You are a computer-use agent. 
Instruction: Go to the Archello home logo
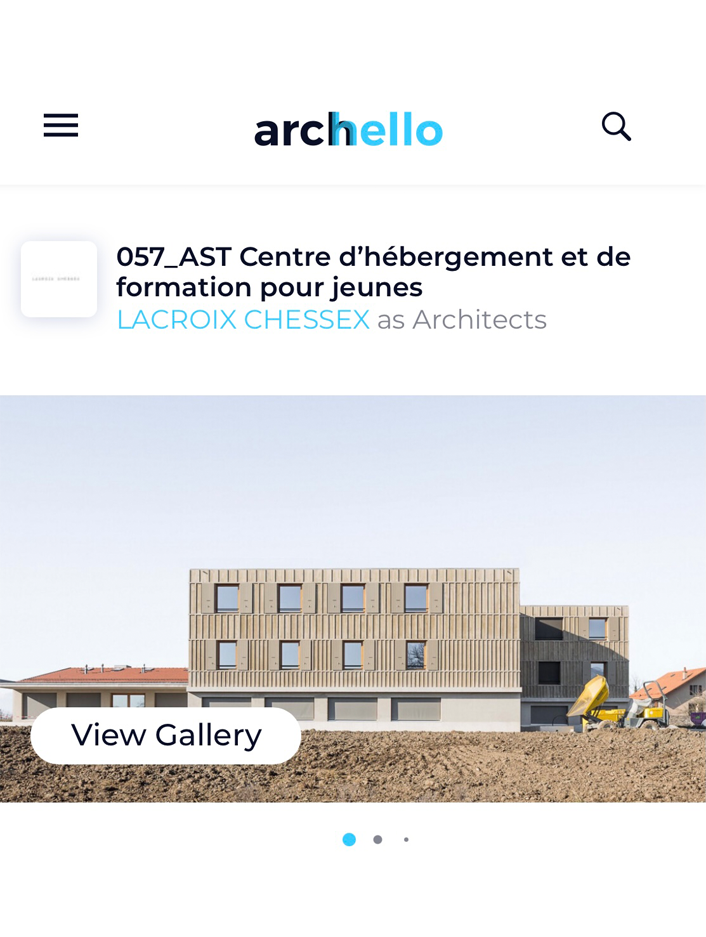point(348,129)
